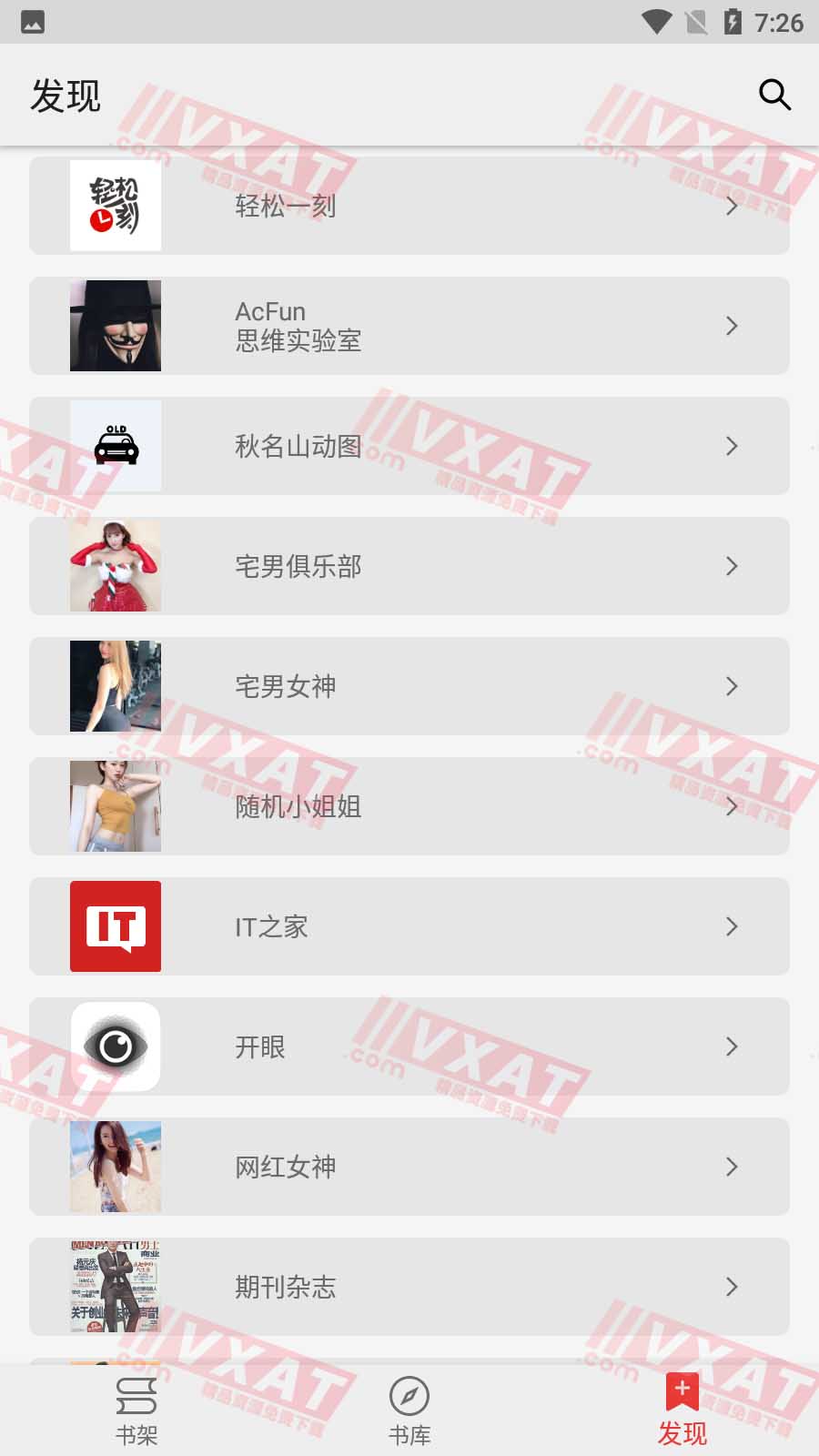819x1456 pixels.
Task: Select the 开眼 entry
Action: tap(409, 1046)
